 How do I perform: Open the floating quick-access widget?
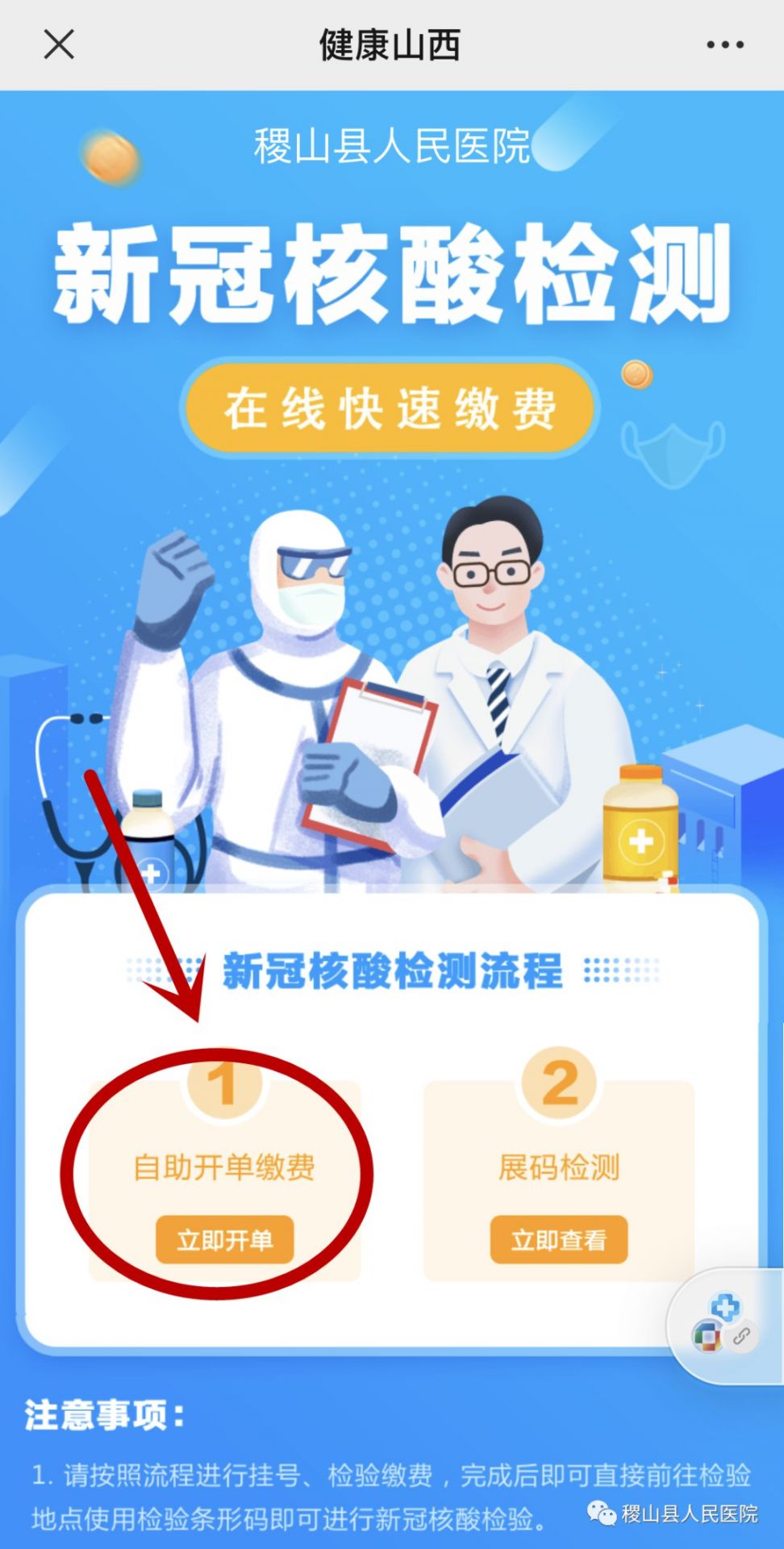724,1323
